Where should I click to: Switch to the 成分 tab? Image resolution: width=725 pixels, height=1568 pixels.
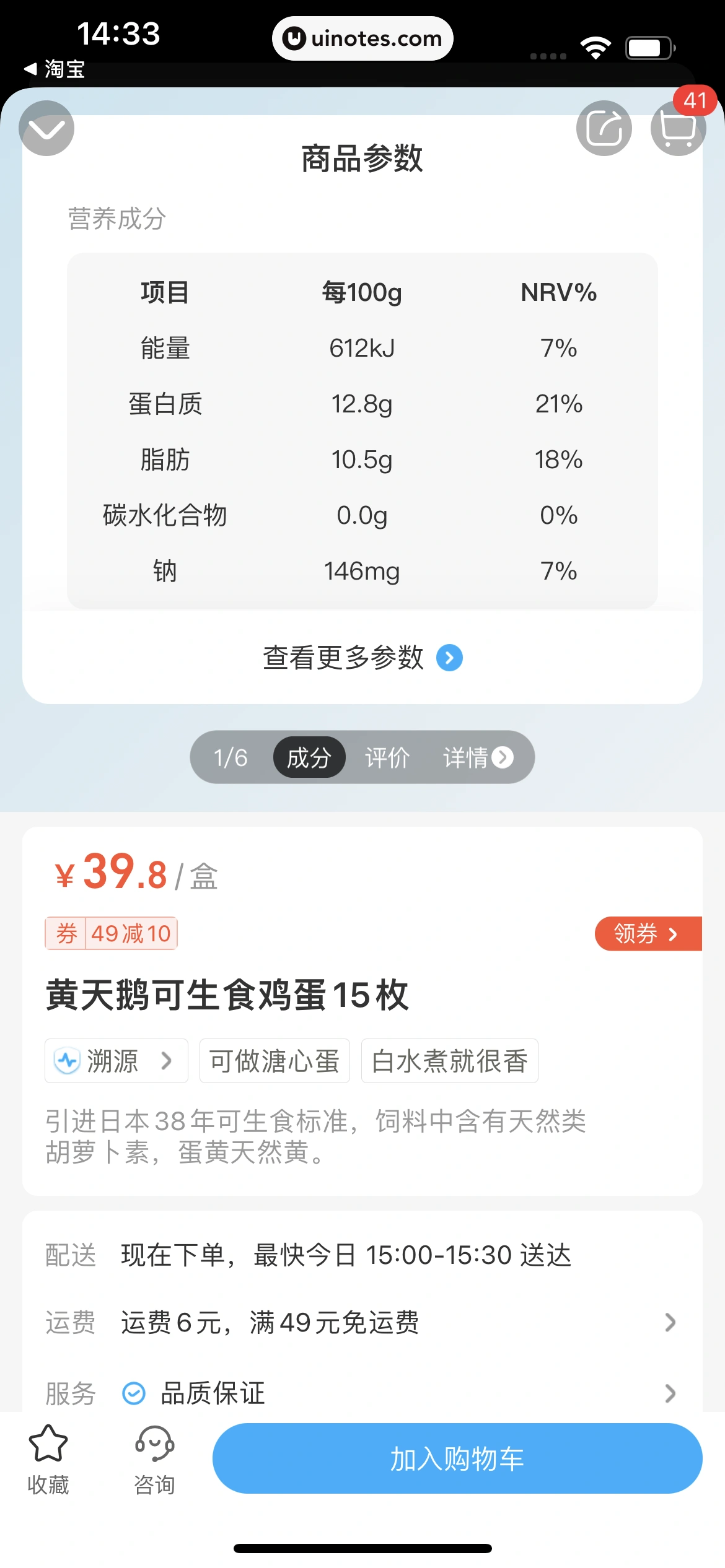point(309,757)
